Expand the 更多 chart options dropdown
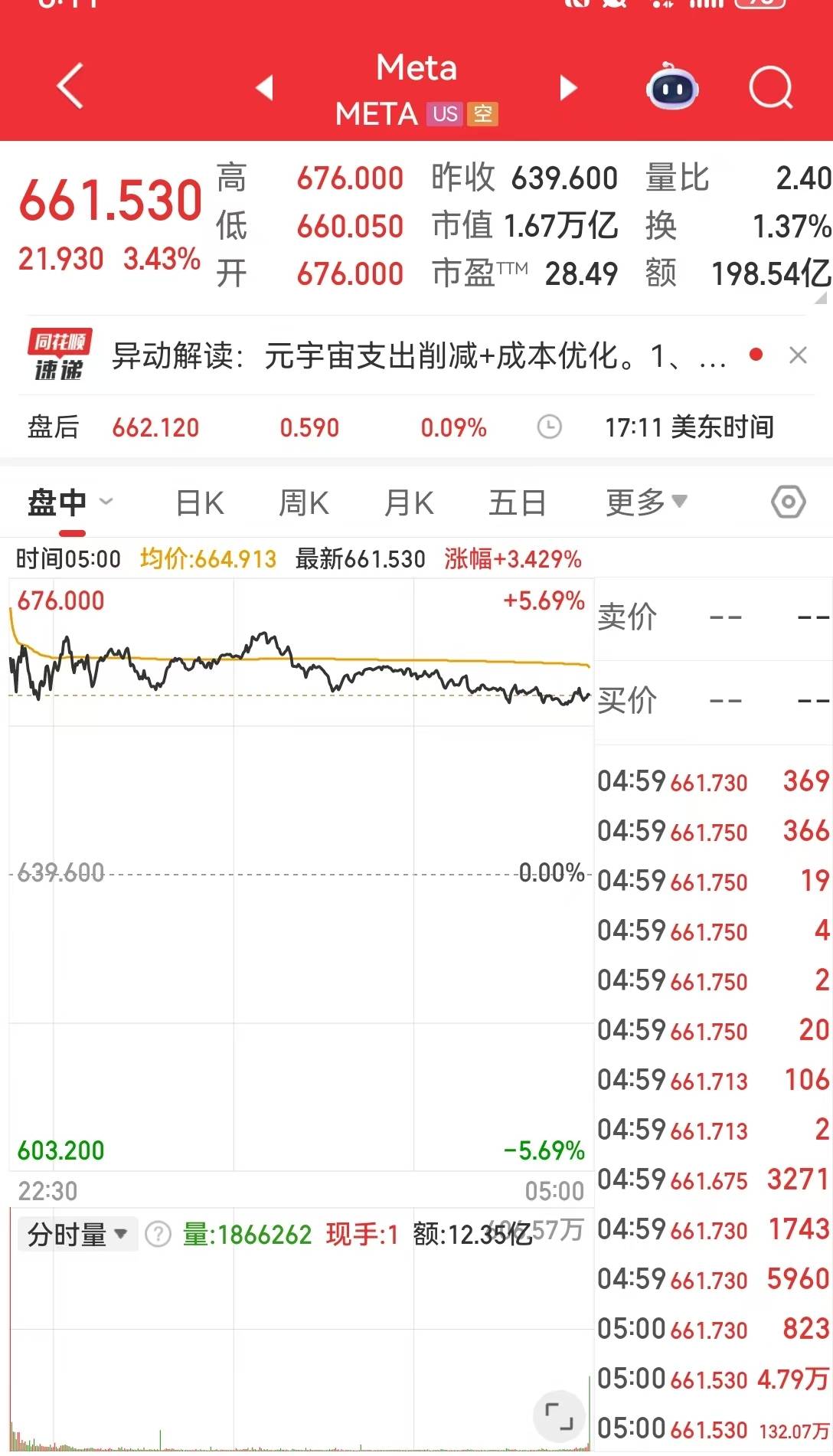 [645, 503]
